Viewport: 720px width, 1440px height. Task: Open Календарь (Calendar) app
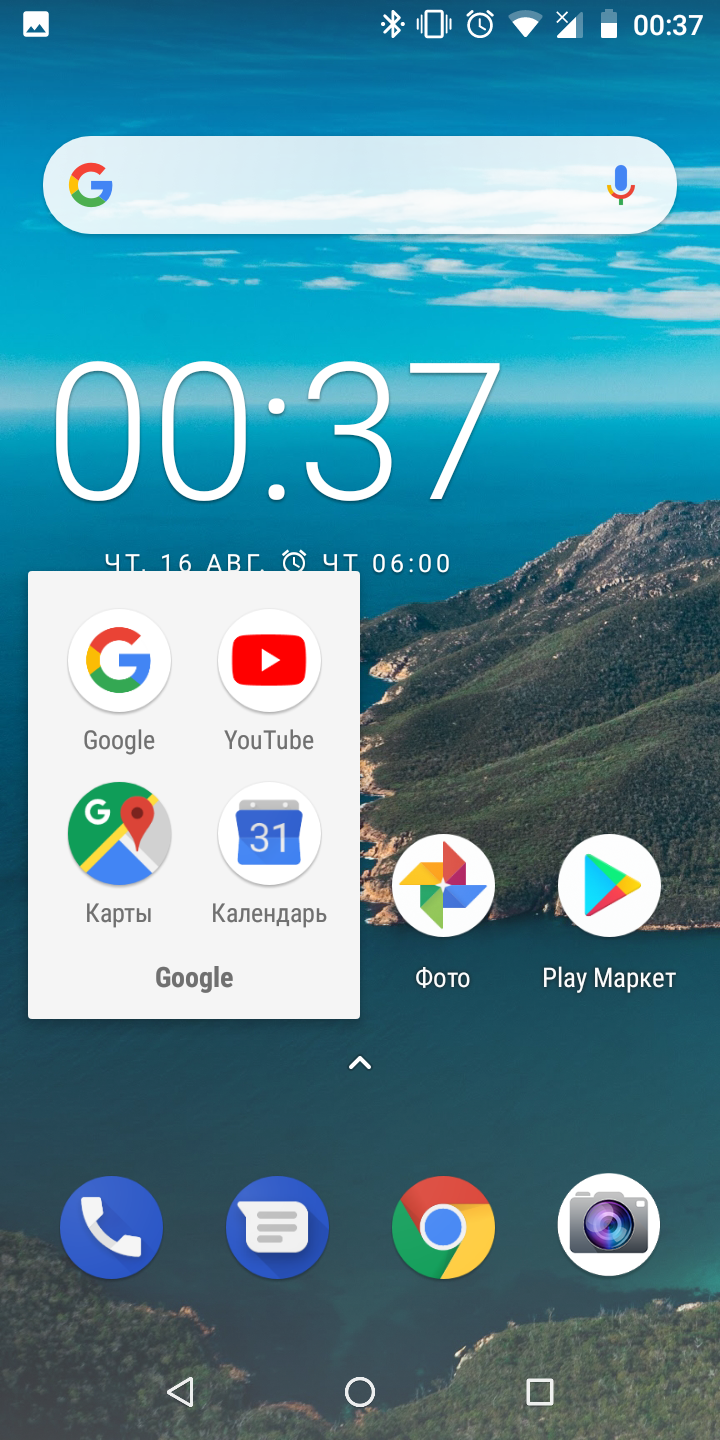(269, 834)
